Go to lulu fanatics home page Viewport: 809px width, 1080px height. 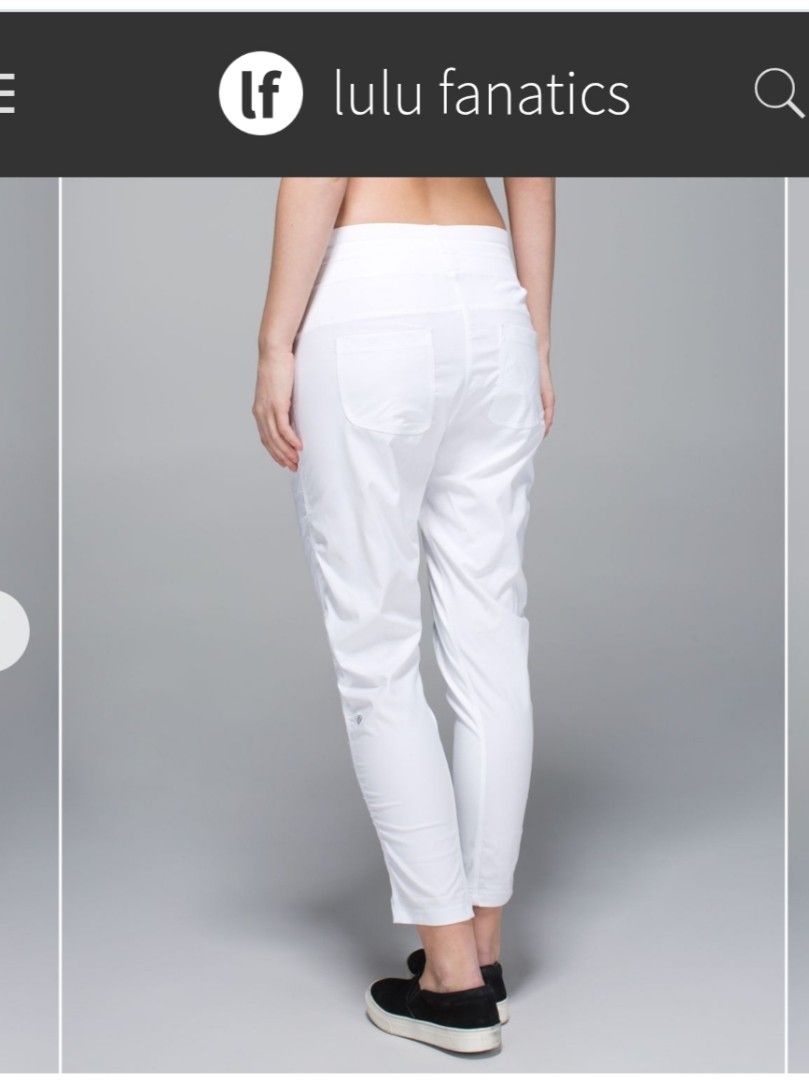tap(425, 95)
